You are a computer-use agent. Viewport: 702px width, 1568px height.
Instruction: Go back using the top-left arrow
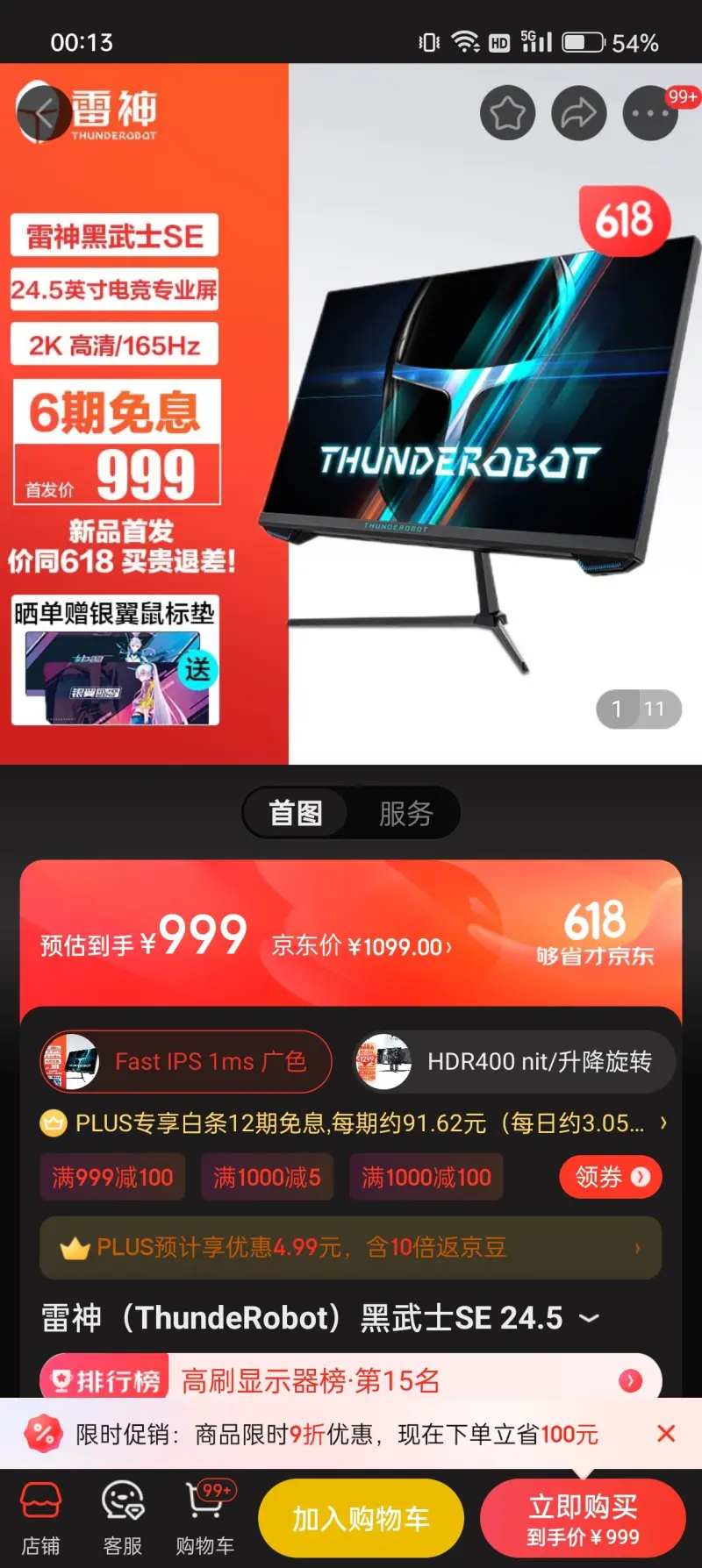(42, 112)
